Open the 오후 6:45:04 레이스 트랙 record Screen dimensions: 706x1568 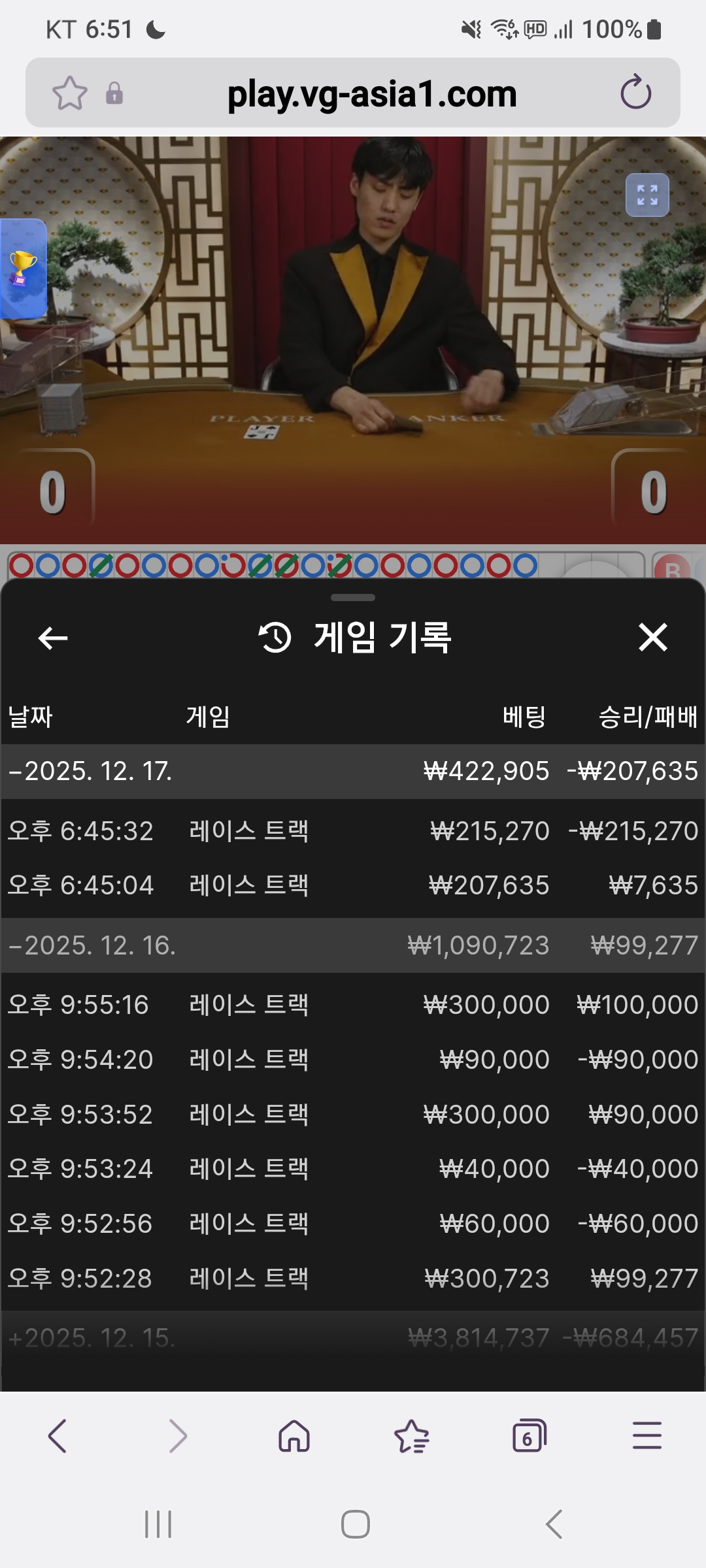(353, 885)
